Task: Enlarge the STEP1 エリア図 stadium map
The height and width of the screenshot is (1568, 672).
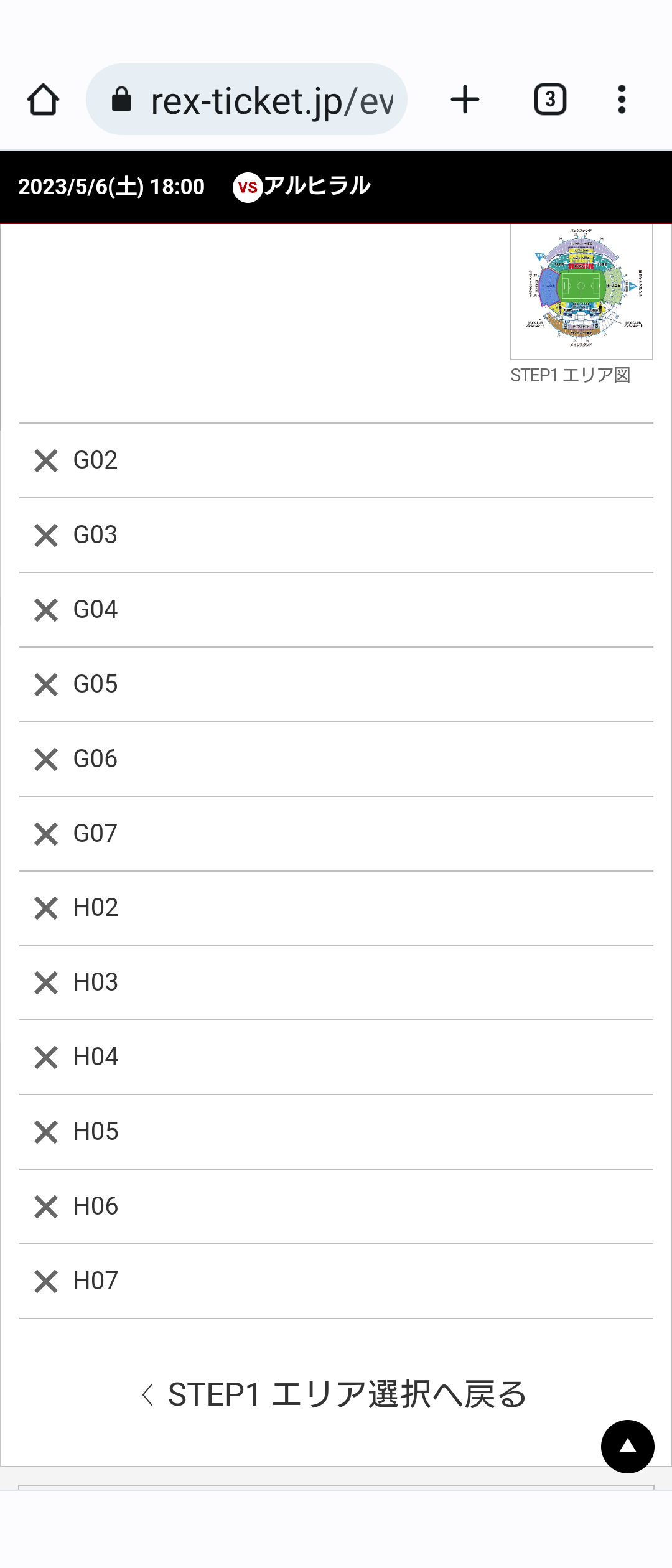Action: 581,291
